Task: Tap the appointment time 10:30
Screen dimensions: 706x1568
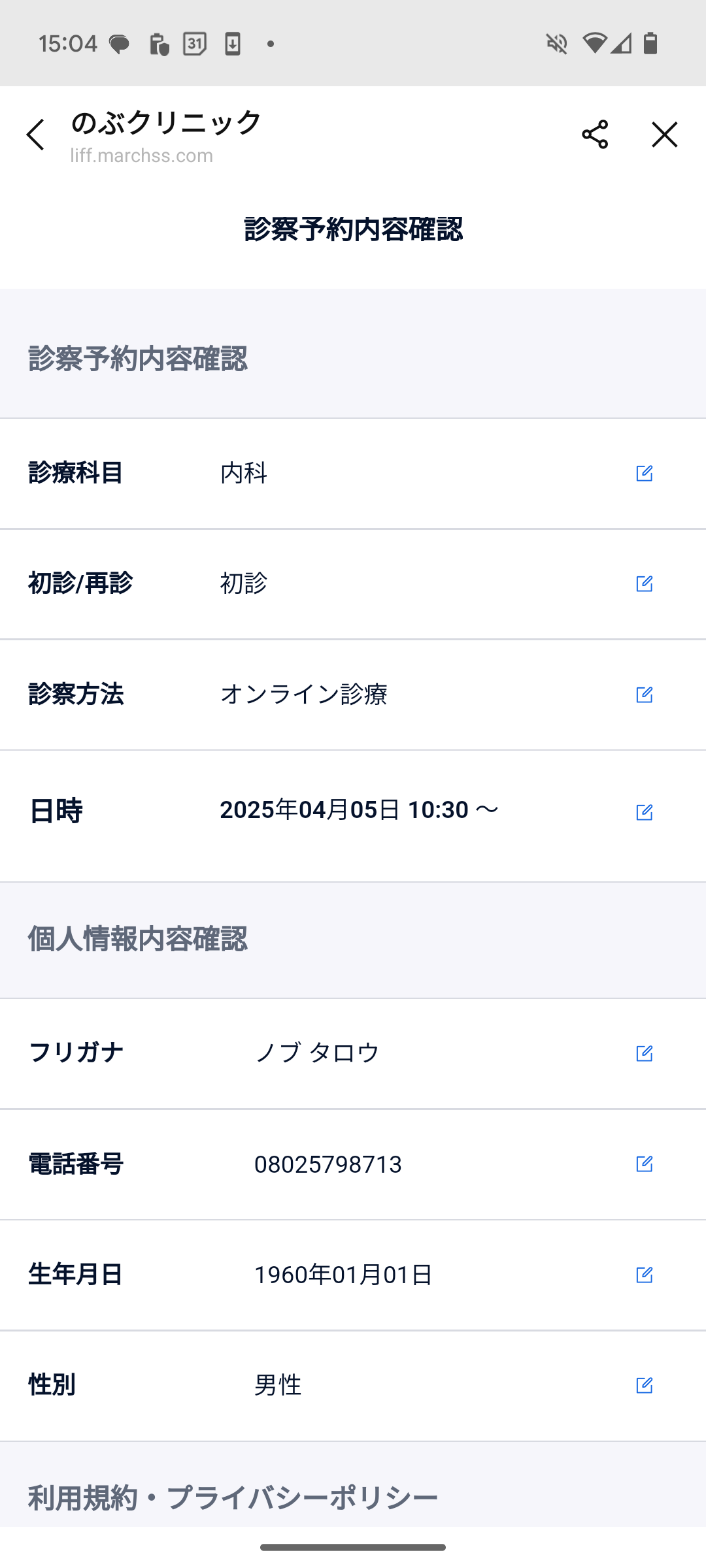Action: [x=438, y=810]
